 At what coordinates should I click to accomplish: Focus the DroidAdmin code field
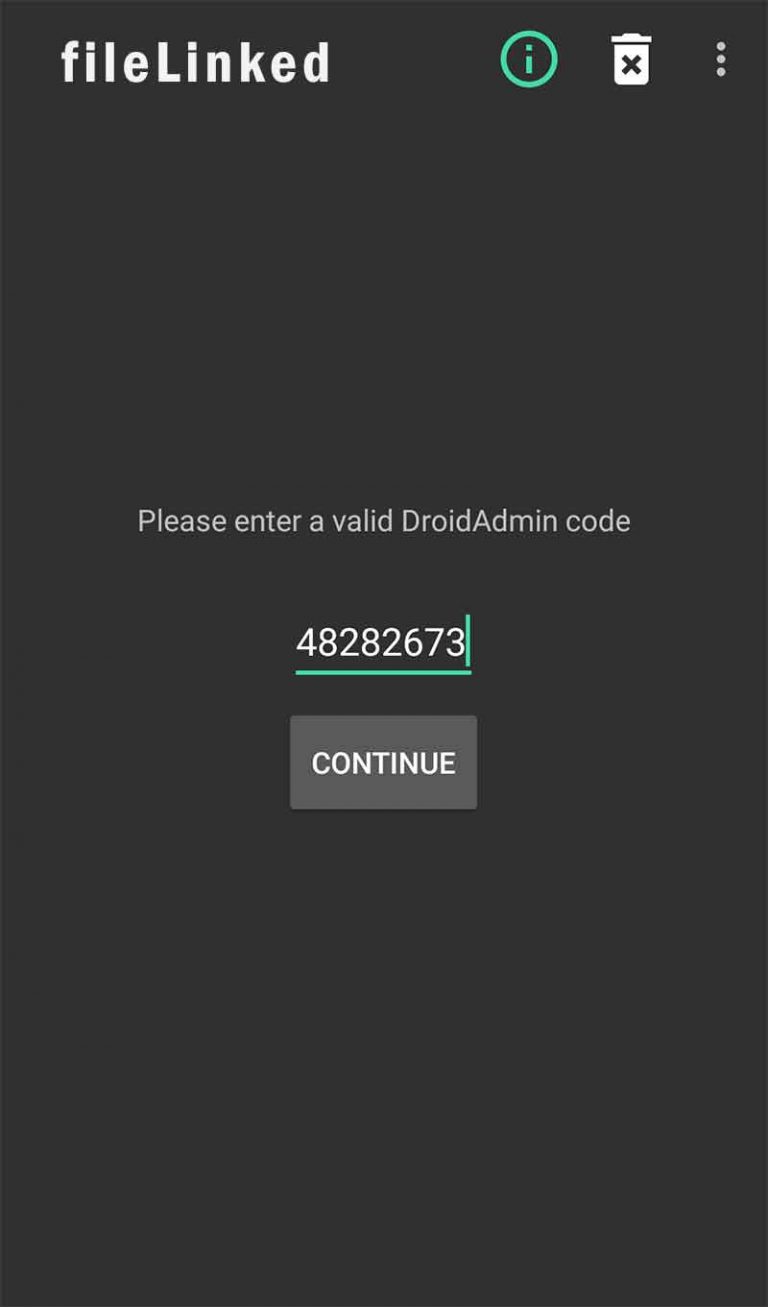[382, 642]
